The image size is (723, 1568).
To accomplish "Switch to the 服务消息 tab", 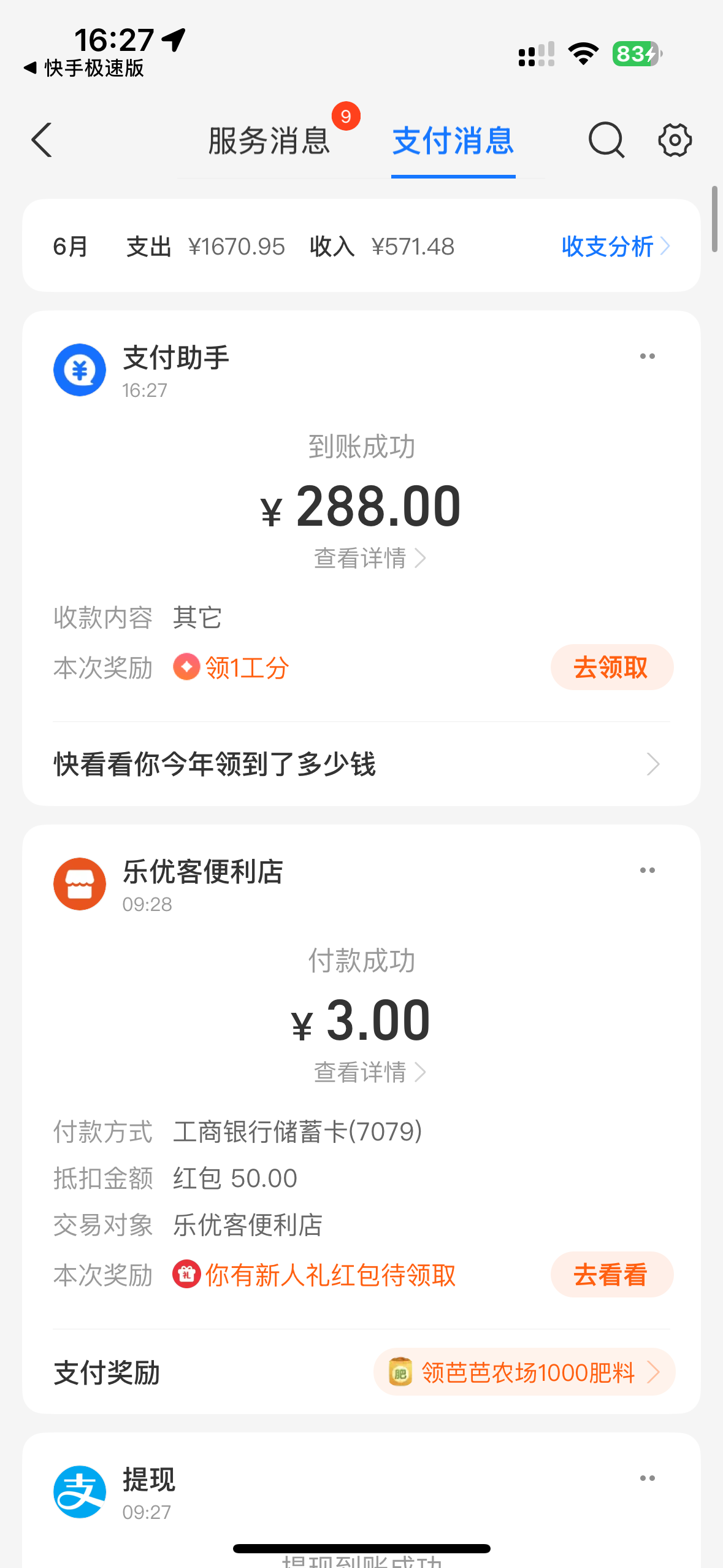I will [x=269, y=141].
